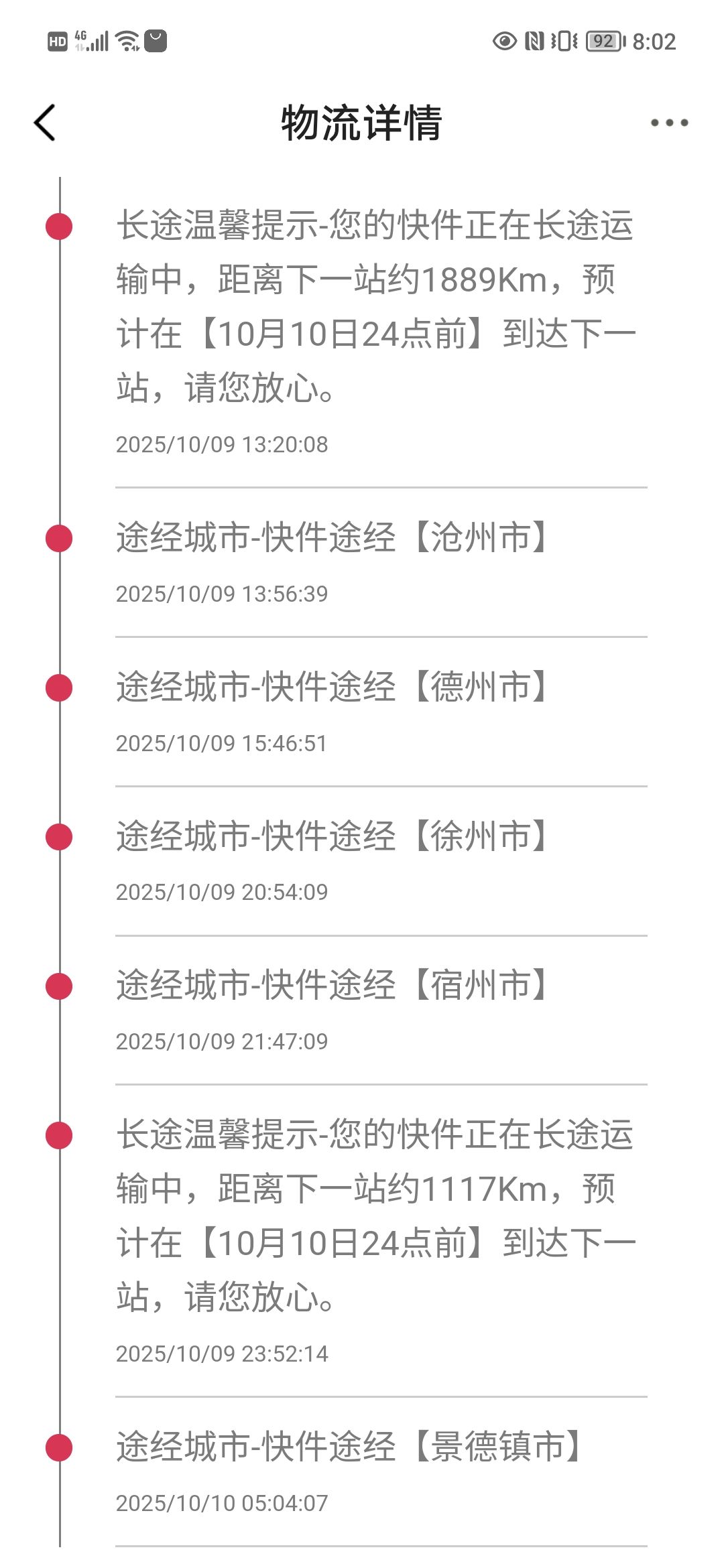Image resolution: width=724 pixels, height=1568 pixels.
Task: Go back from 物流详情 page
Action: tap(45, 123)
